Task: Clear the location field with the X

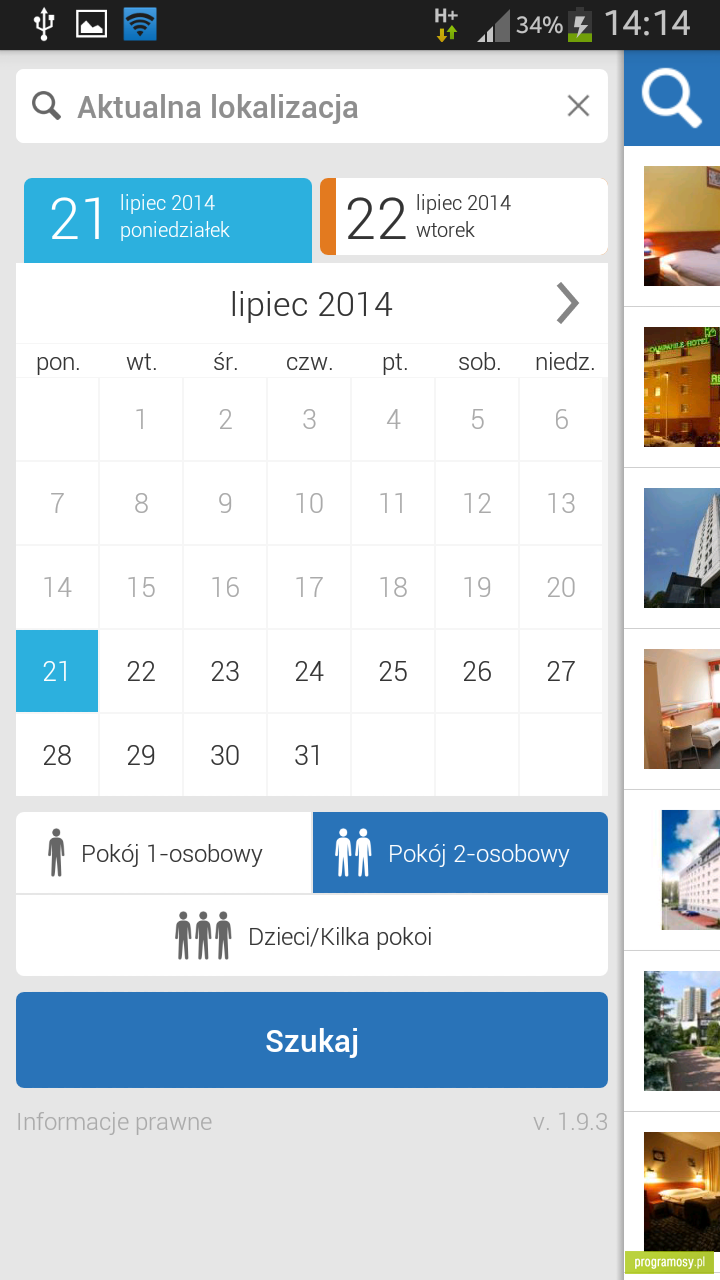Action: (x=578, y=106)
